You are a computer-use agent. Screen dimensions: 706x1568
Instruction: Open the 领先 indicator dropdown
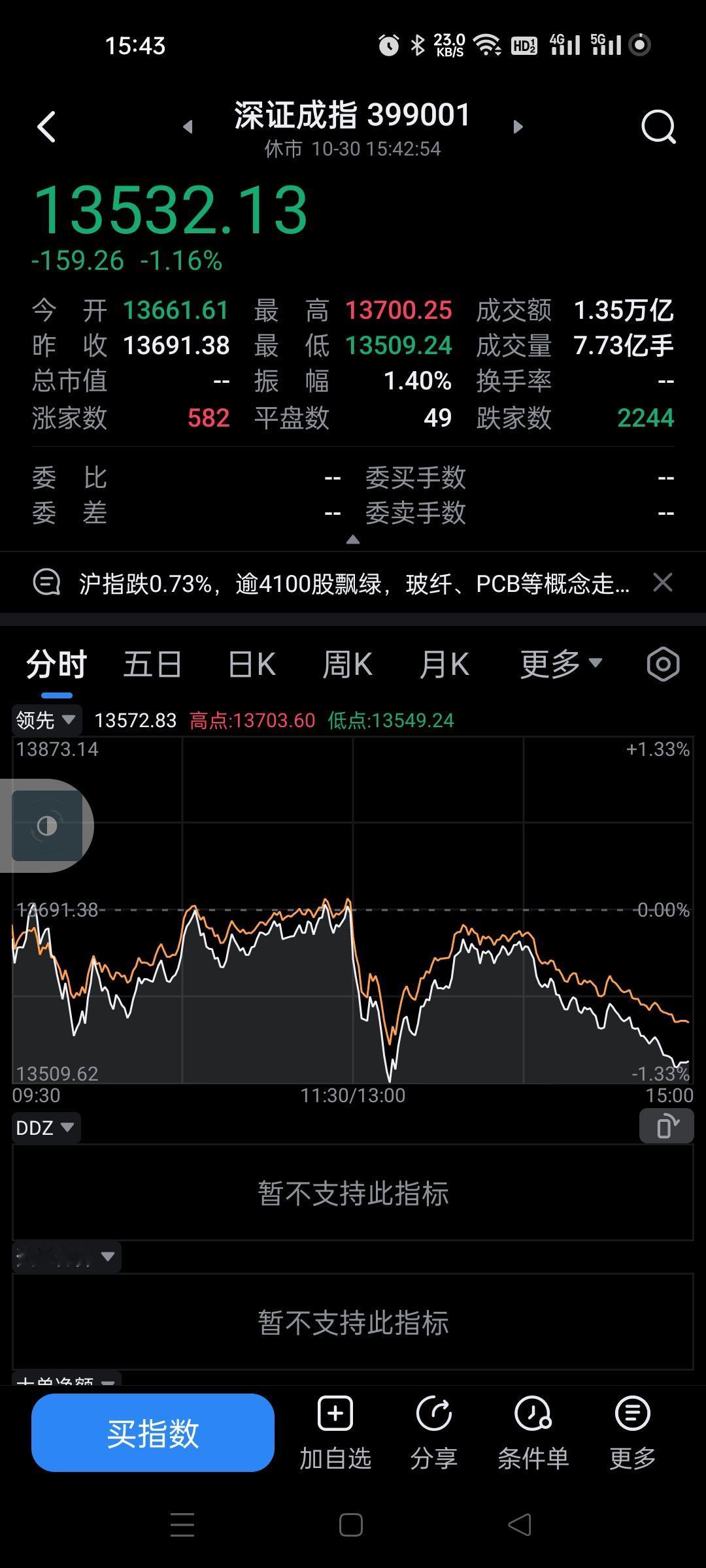46,720
